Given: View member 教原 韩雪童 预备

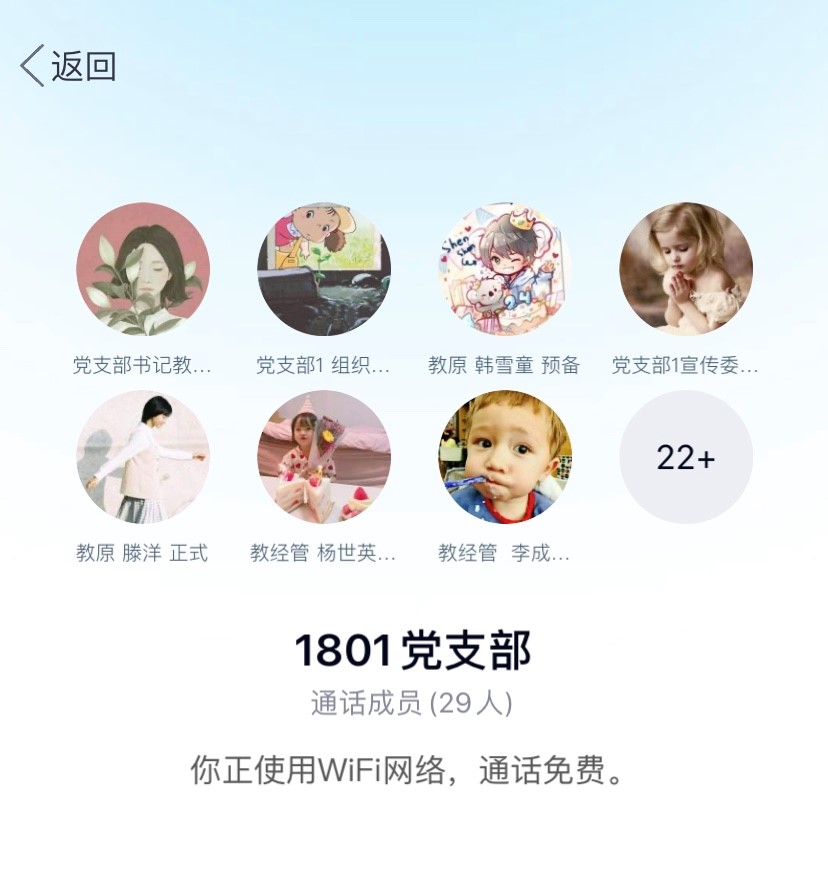Looking at the screenshot, I should point(505,269).
